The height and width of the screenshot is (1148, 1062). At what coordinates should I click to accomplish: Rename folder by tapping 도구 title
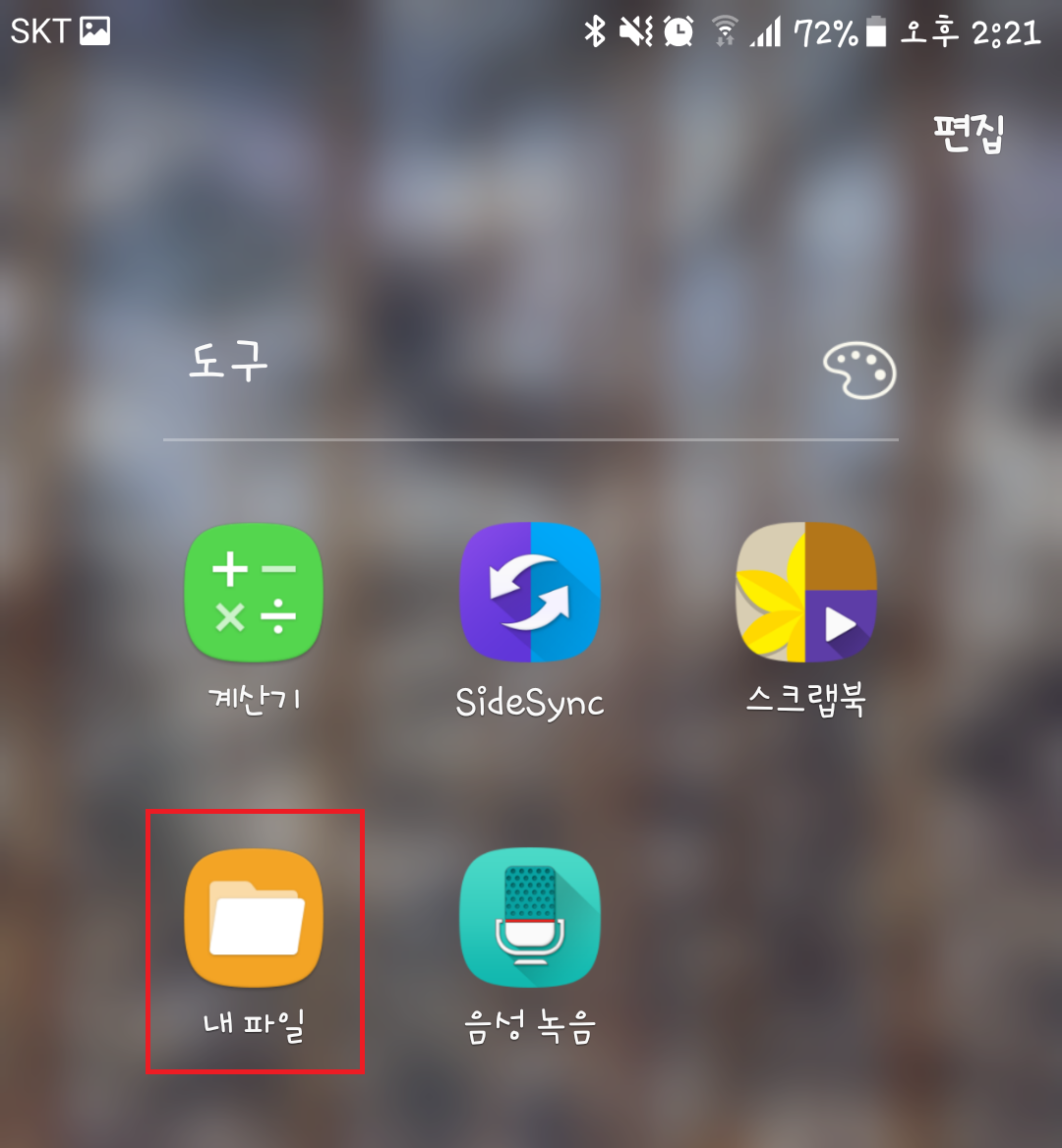(228, 362)
